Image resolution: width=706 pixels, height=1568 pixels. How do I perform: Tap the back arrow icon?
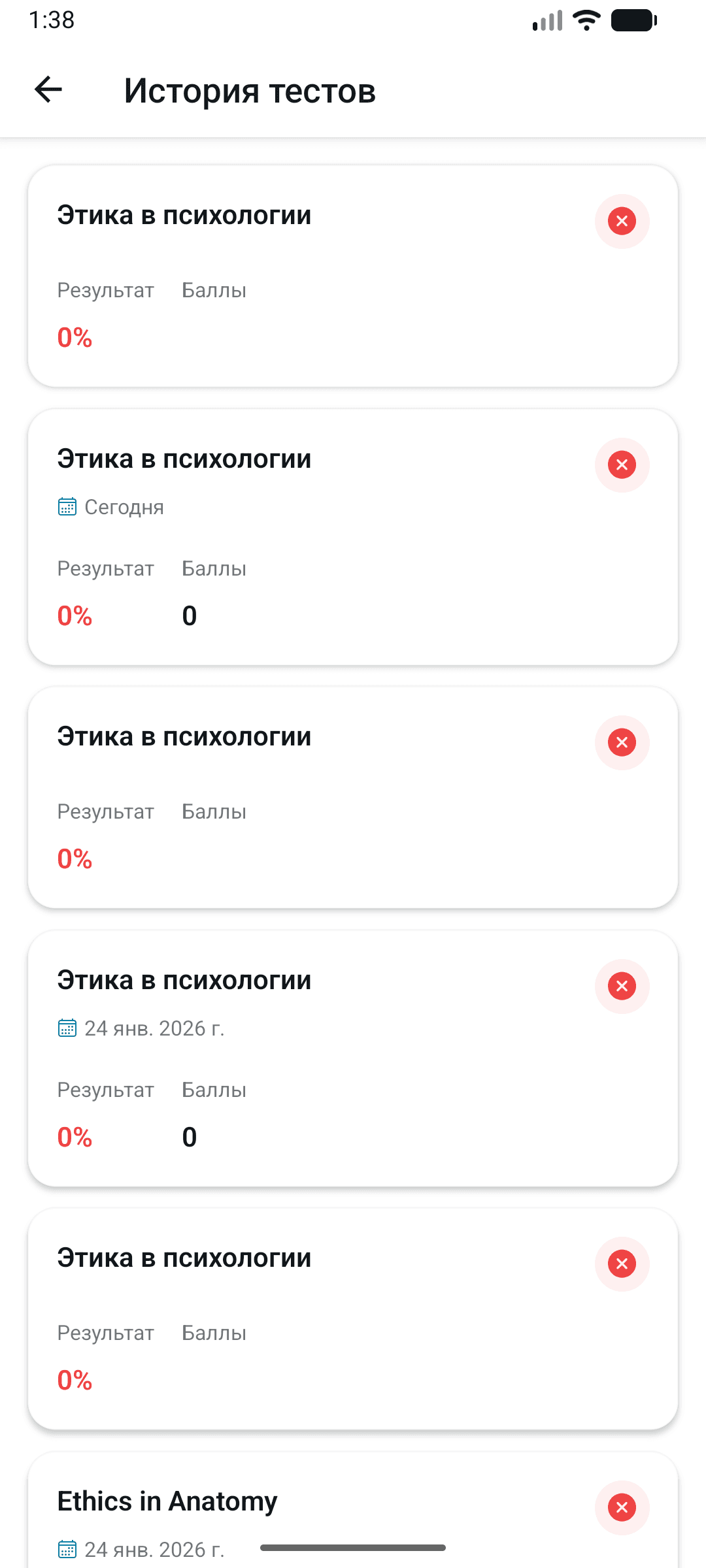click(x=48, y=90)
